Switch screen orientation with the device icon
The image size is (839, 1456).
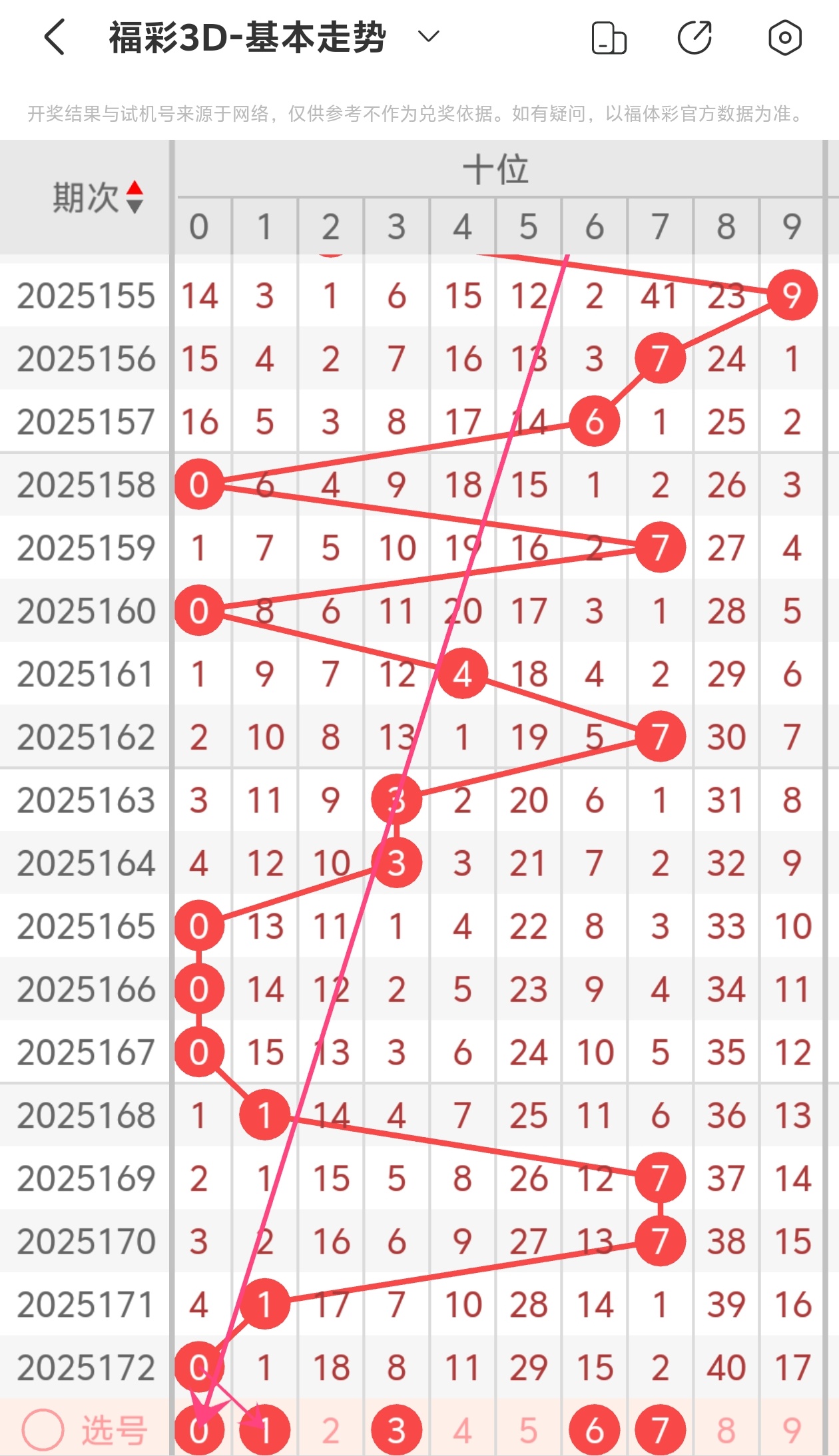609,37
